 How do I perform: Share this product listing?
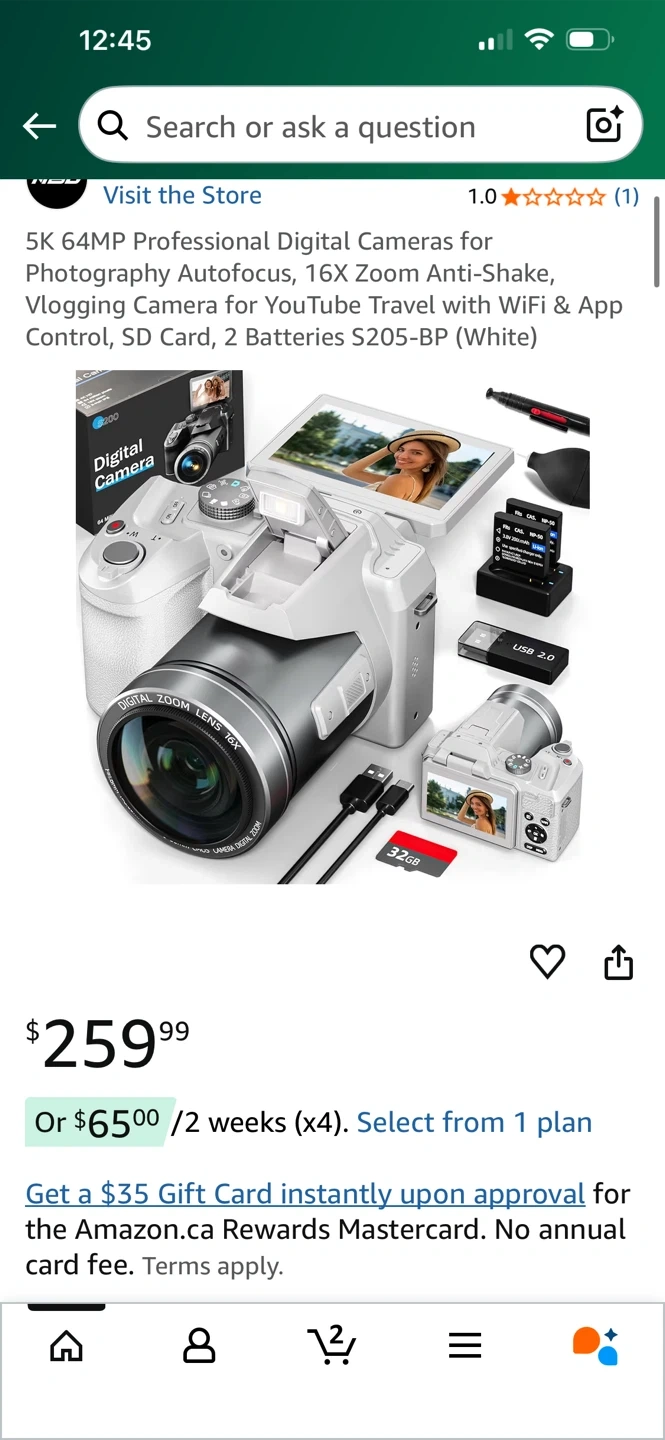[619, 962]
